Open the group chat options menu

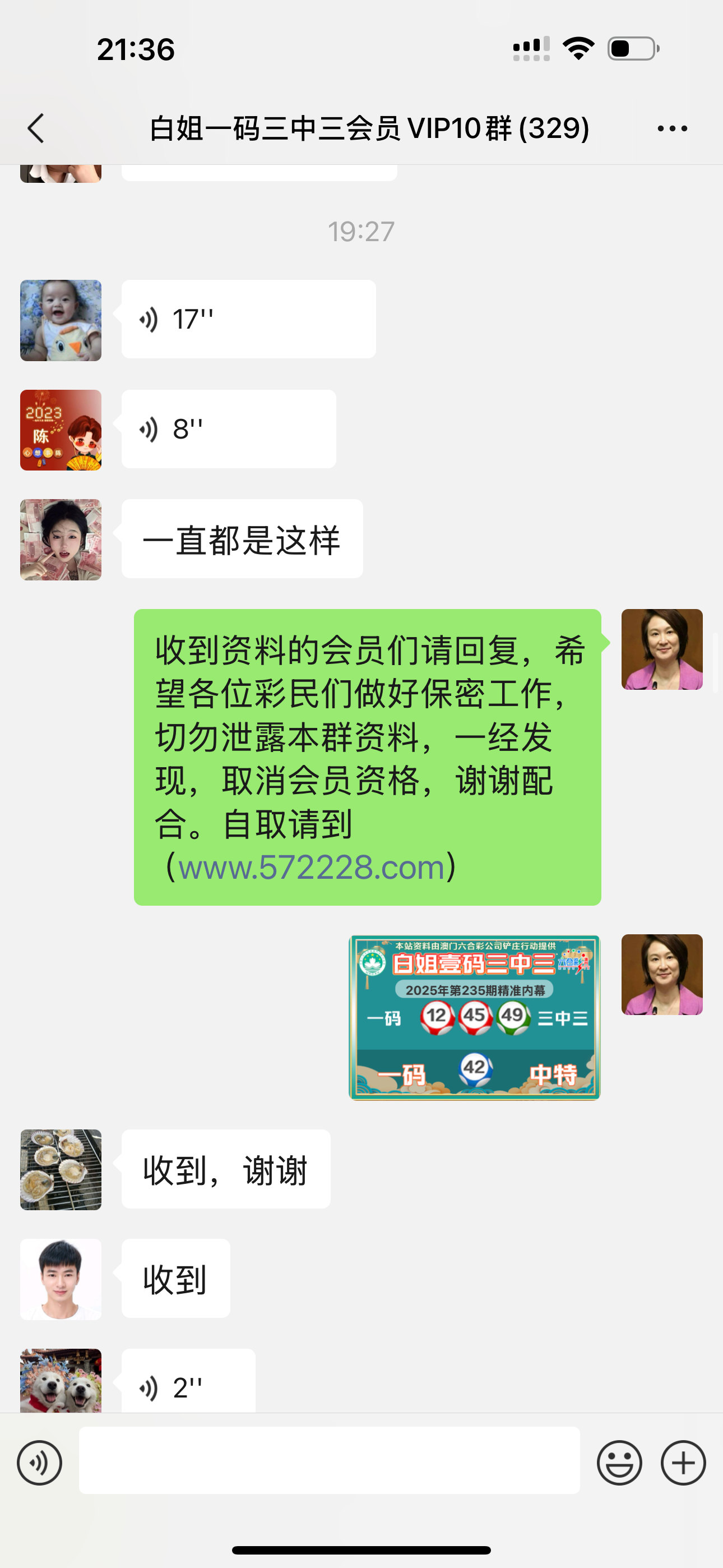click(672, 128)
